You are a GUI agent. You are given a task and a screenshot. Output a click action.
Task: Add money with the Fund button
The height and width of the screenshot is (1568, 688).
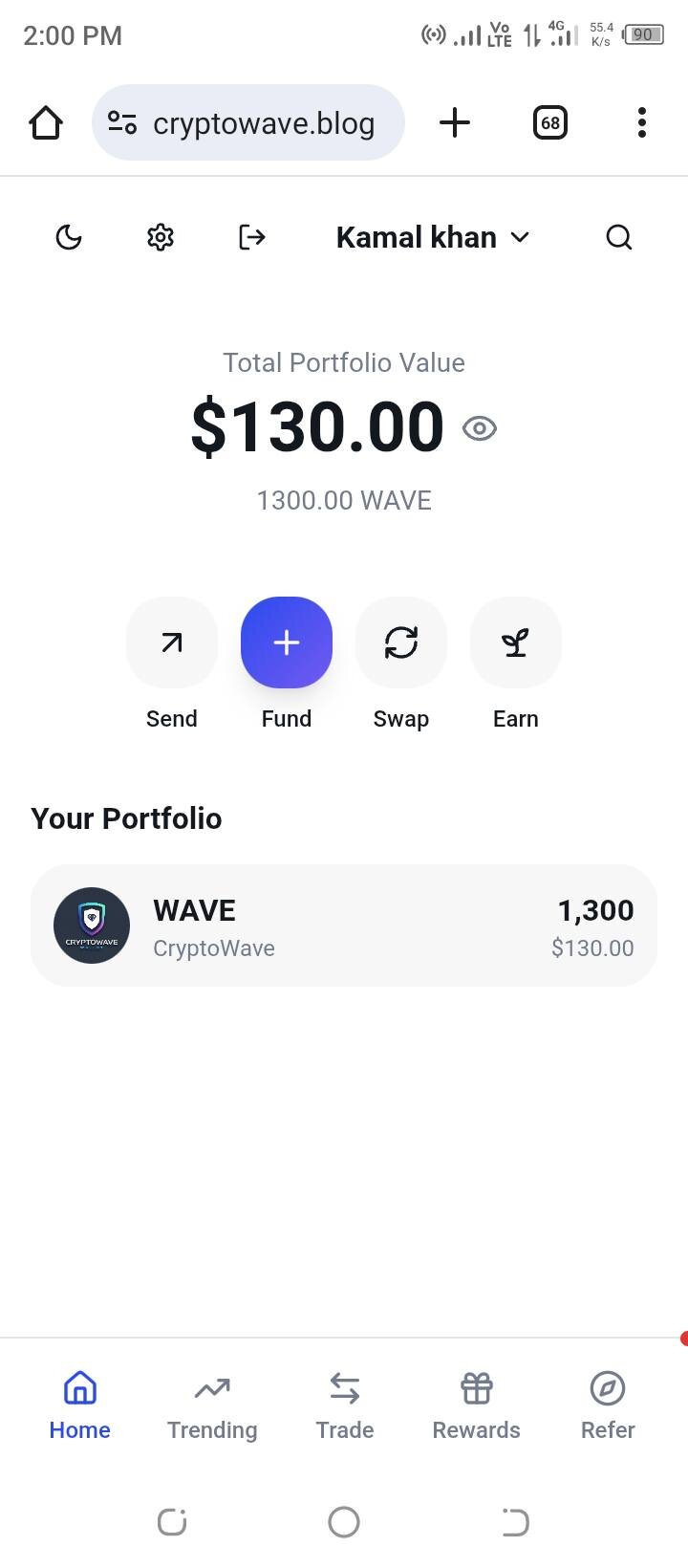[287, 642]
